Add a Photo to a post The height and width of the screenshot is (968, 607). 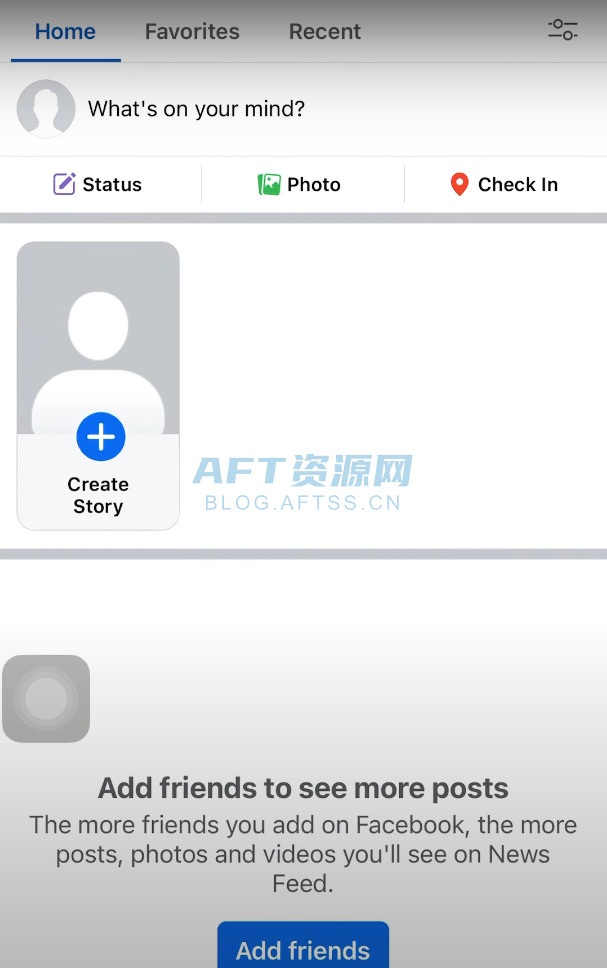(x=300, y=184)
